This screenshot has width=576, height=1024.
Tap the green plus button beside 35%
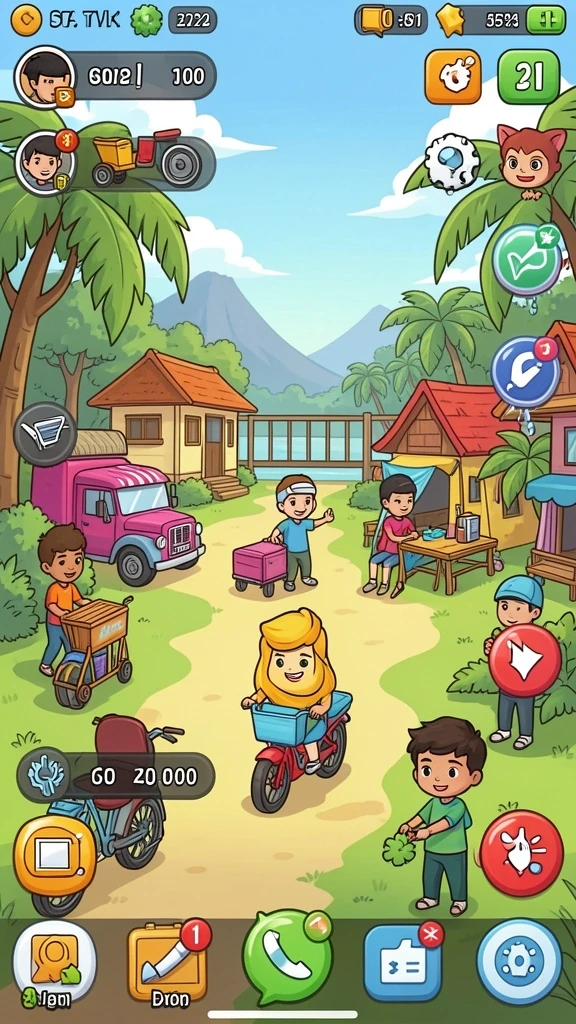[x=545, y=20]
